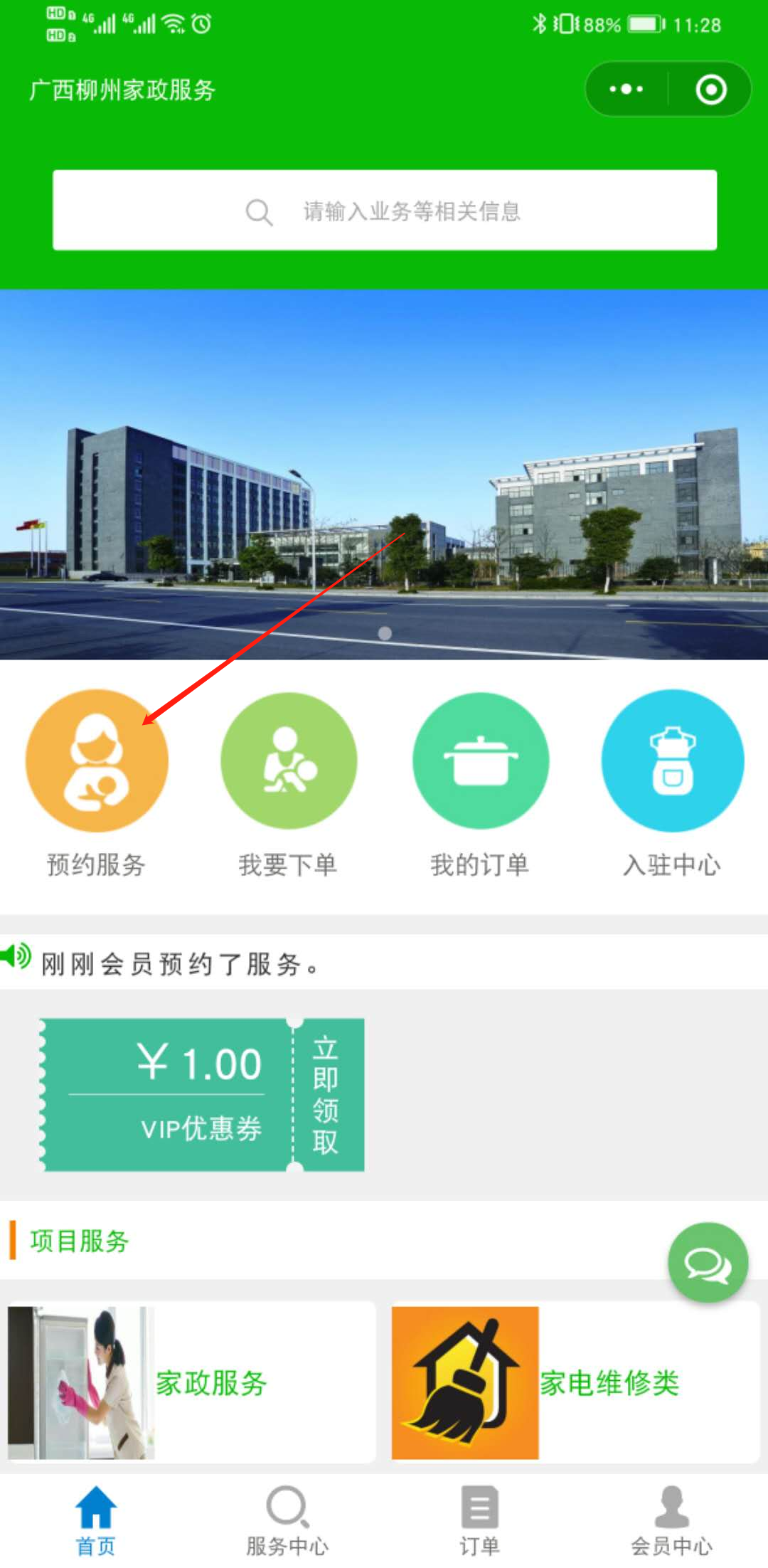
Task: View 我的订单 my orders
Action: coord(480,761)
